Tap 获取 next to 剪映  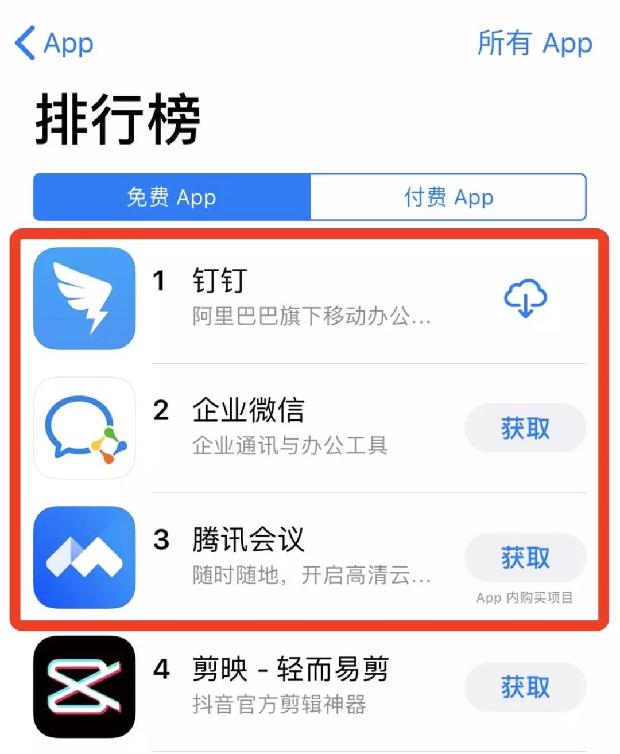(525, 687)
